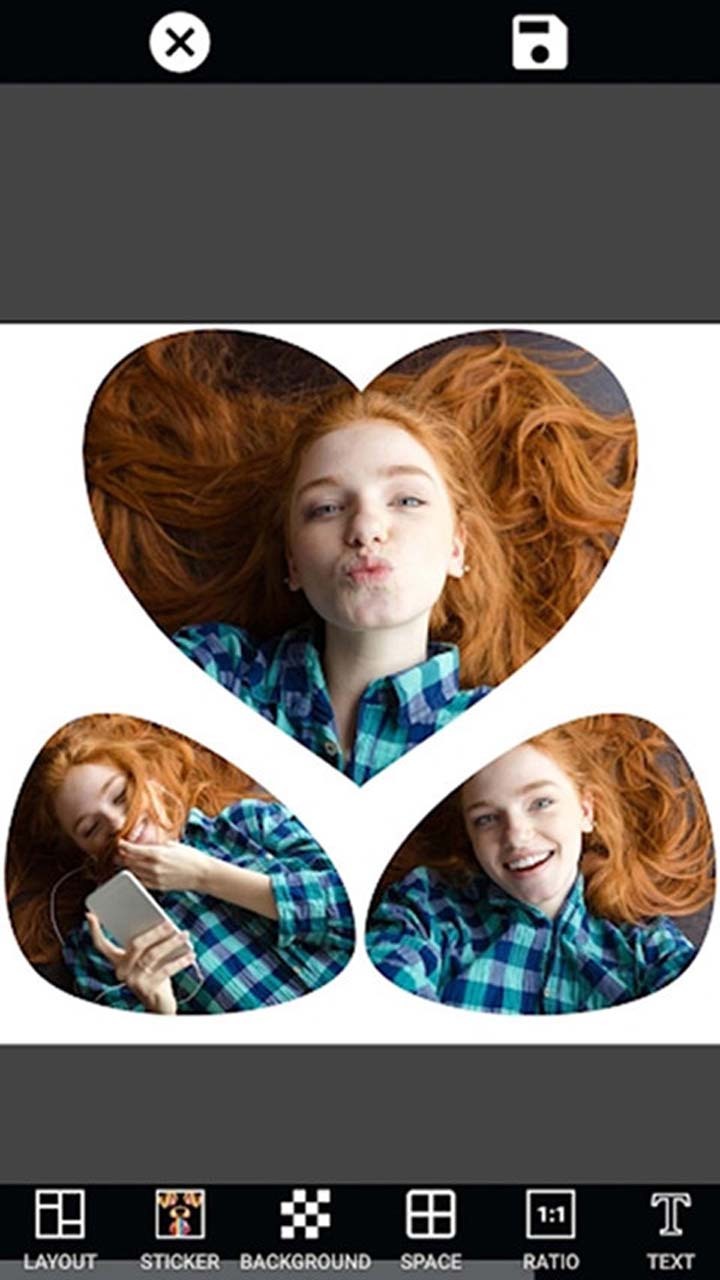Change the collage Background
Screen dimensions: 720x1280
click(305, 1228)
